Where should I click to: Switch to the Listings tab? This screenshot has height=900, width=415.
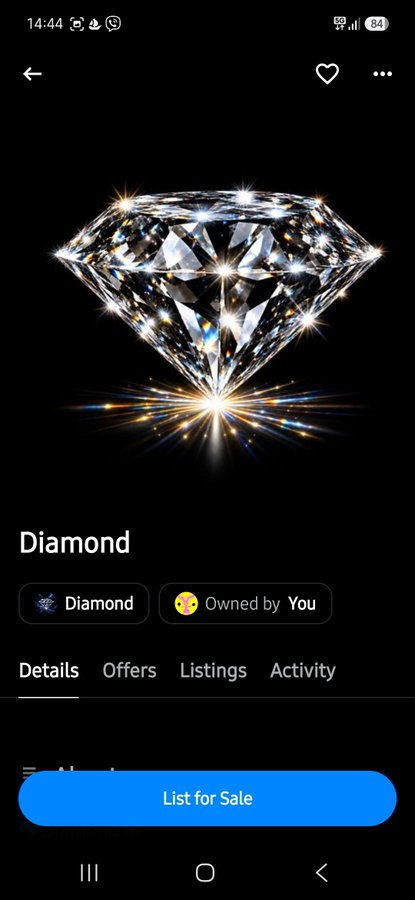coord(213,670)
